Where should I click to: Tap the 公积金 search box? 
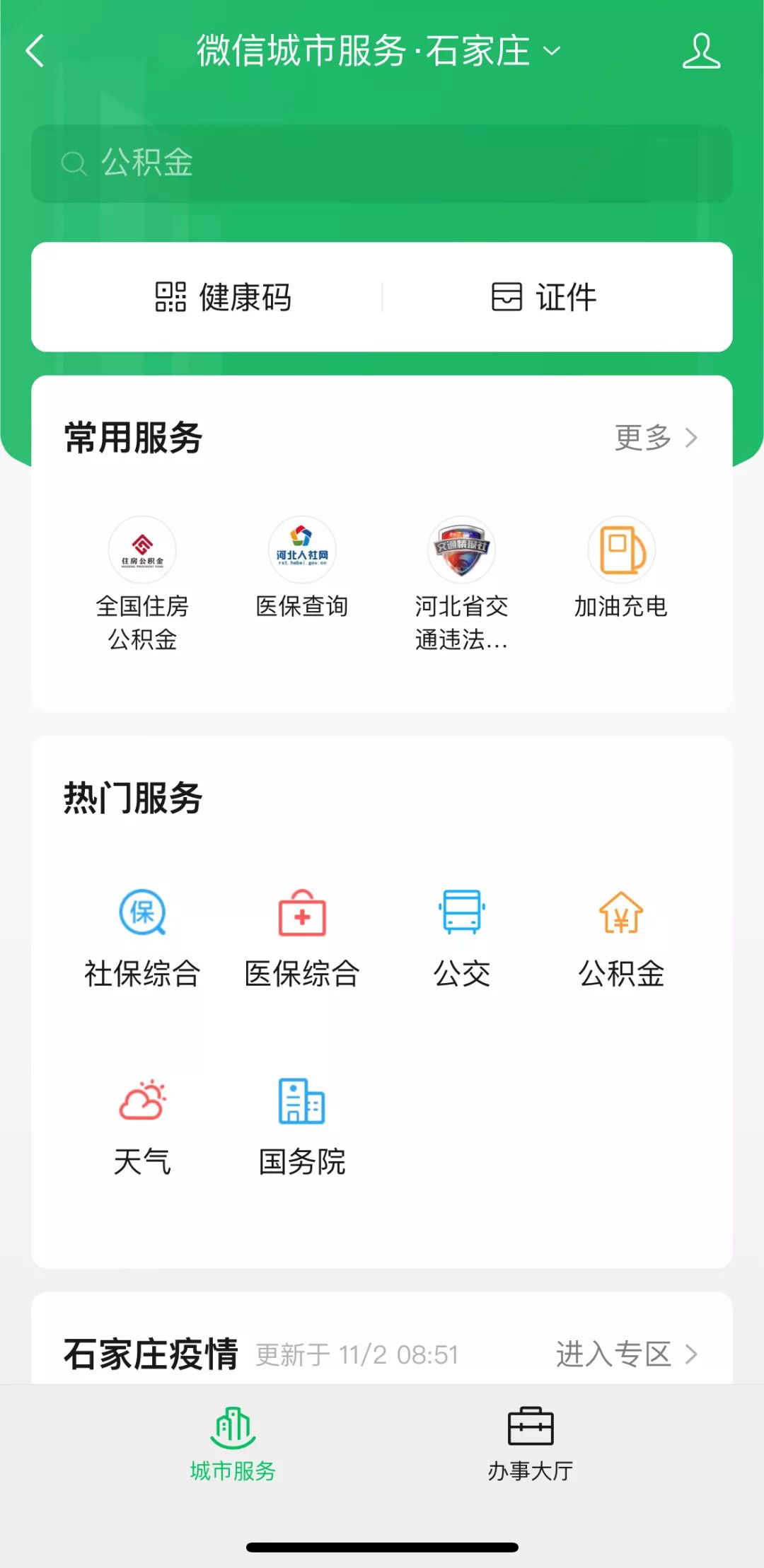tap(382, 164)
